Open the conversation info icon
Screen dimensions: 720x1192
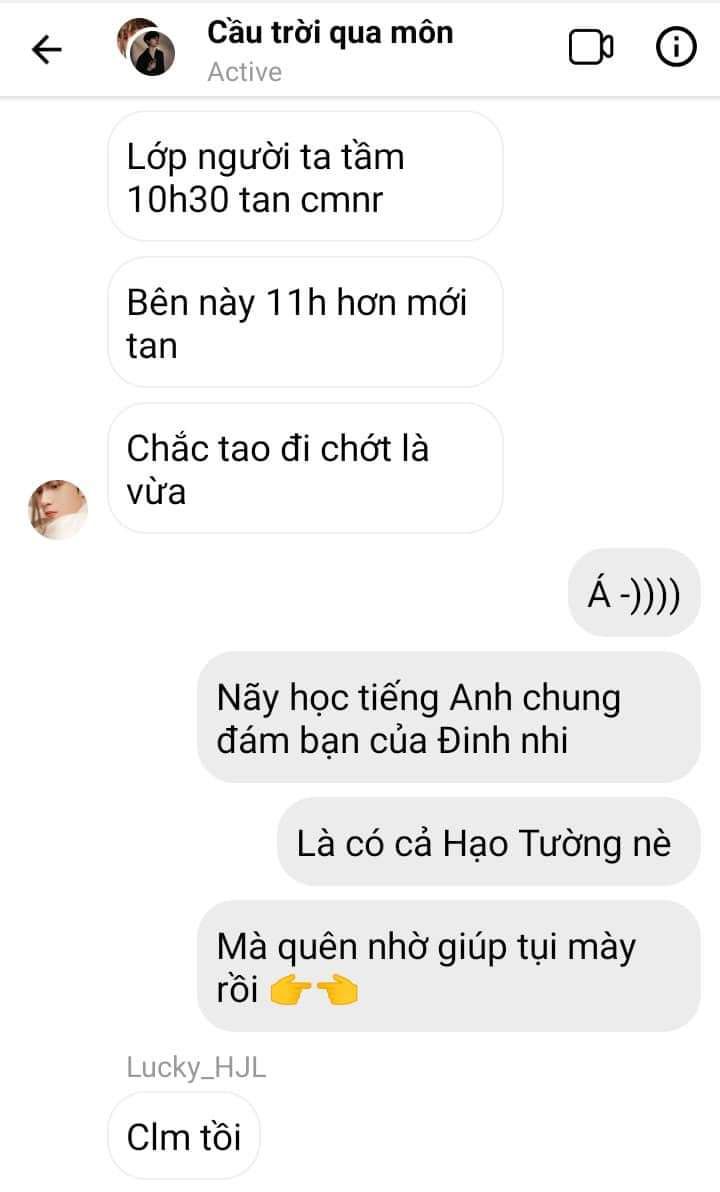(675, 48)
